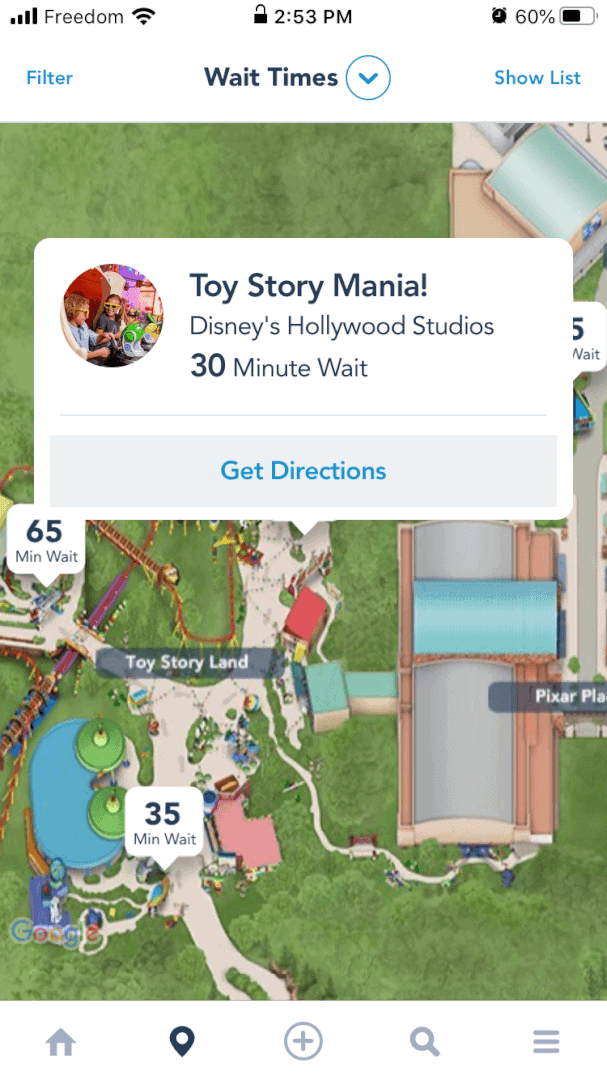Open the map location tab
Image resolution: width=607 pixels, height=1080 pixels.
181,1042
